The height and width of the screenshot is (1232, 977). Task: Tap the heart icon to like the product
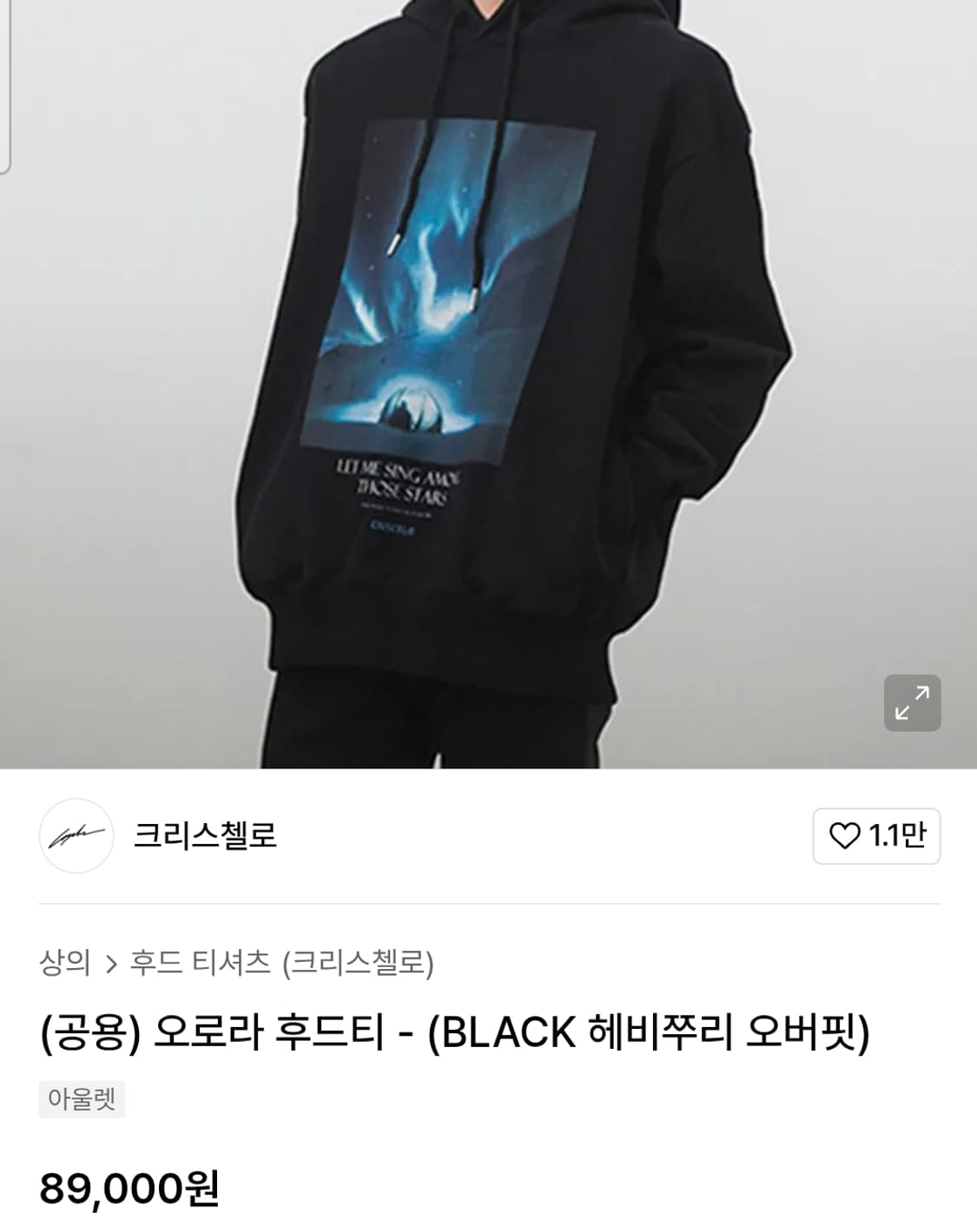844,836
